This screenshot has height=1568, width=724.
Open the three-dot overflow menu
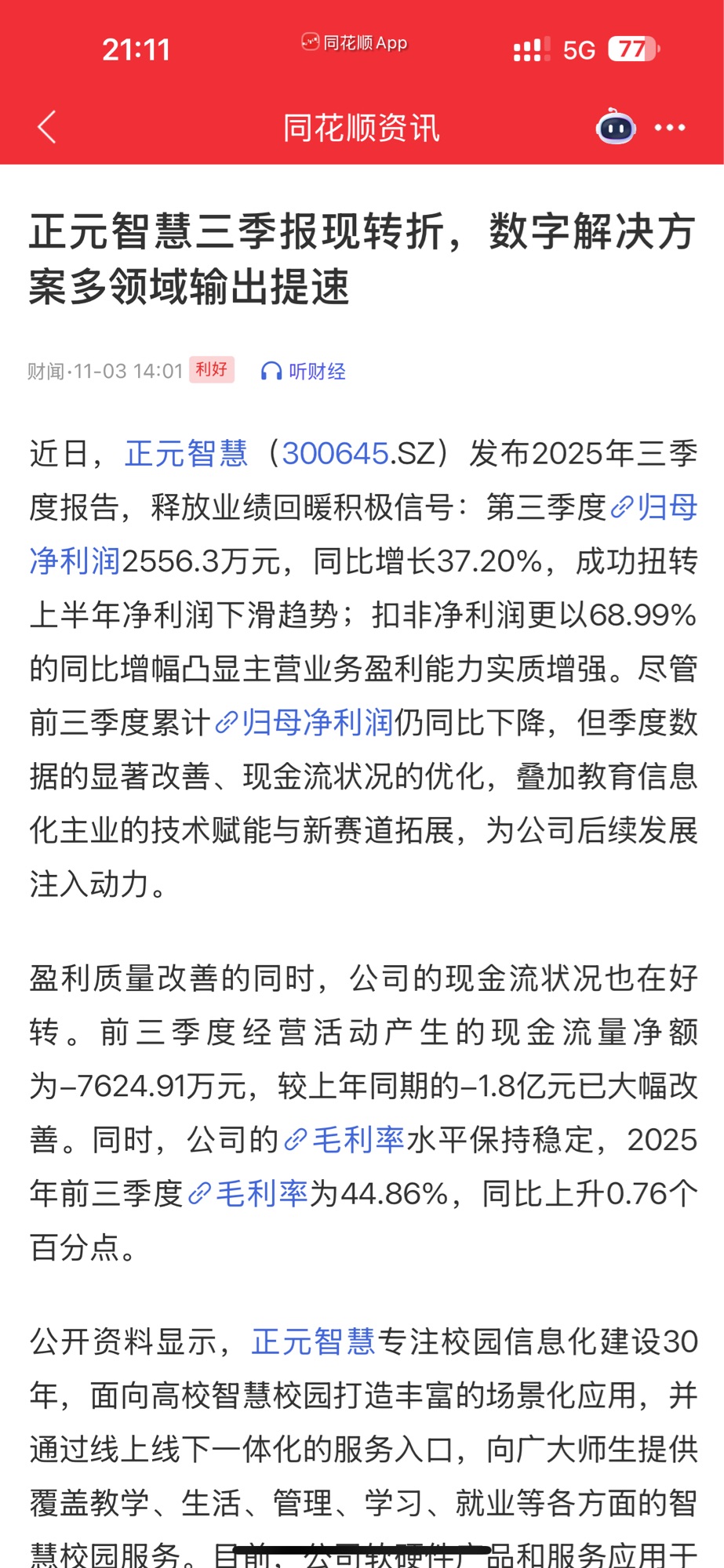point(669,127)
